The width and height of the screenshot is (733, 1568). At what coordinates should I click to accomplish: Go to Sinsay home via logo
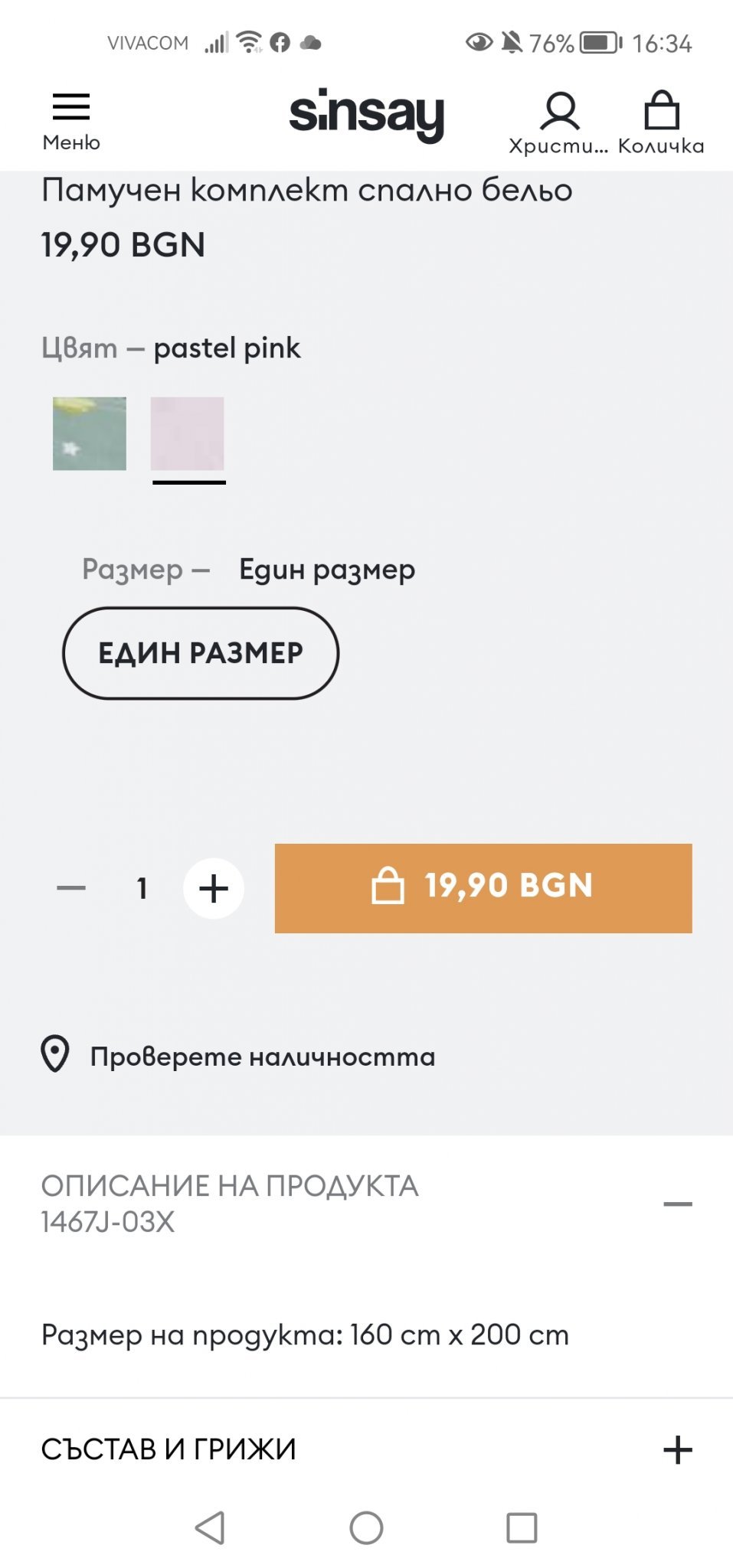pyautogui.click(x=366, y=115)
